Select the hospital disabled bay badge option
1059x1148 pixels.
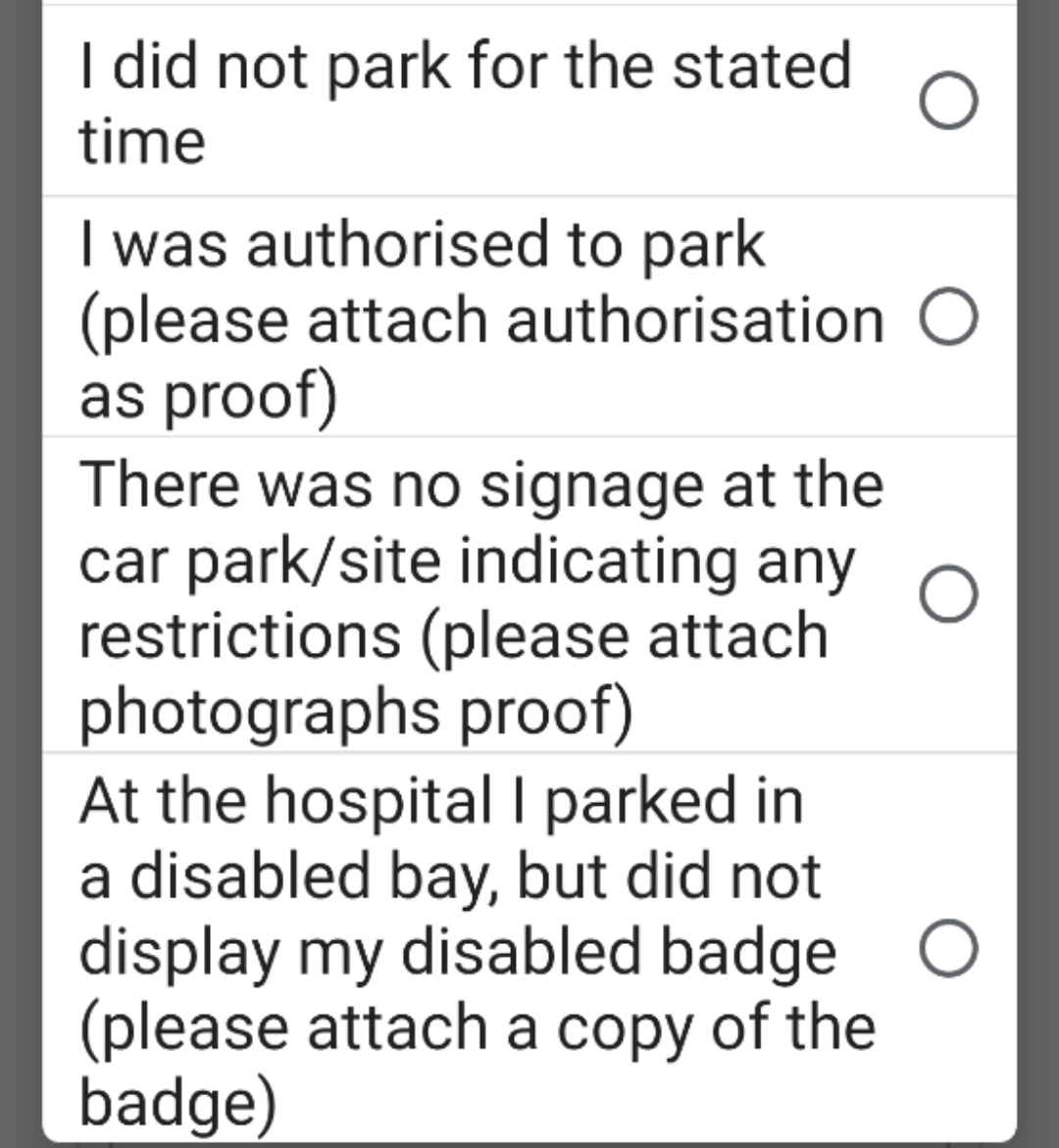pyautogui.click(x=948, y=950)
